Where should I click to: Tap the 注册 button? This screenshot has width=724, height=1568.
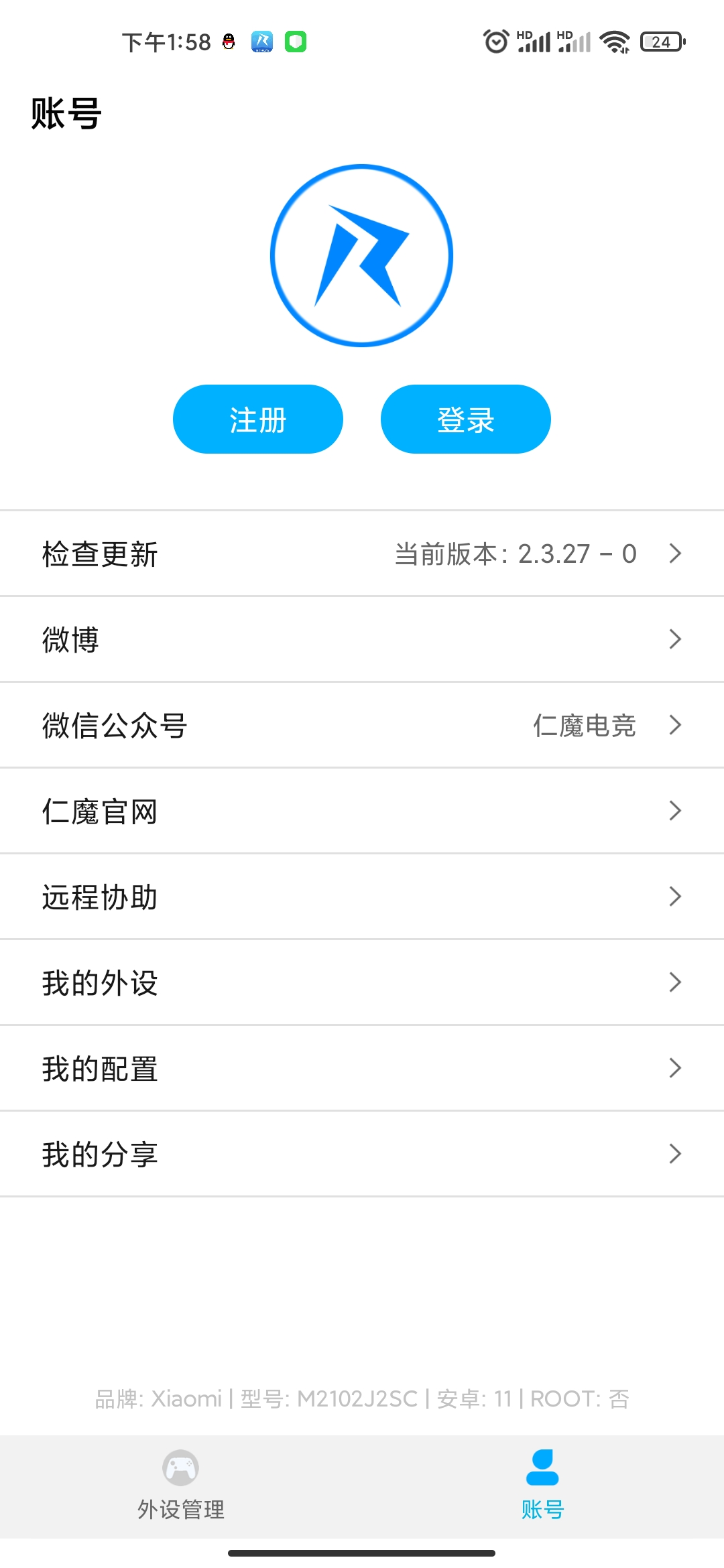[257, 419]
